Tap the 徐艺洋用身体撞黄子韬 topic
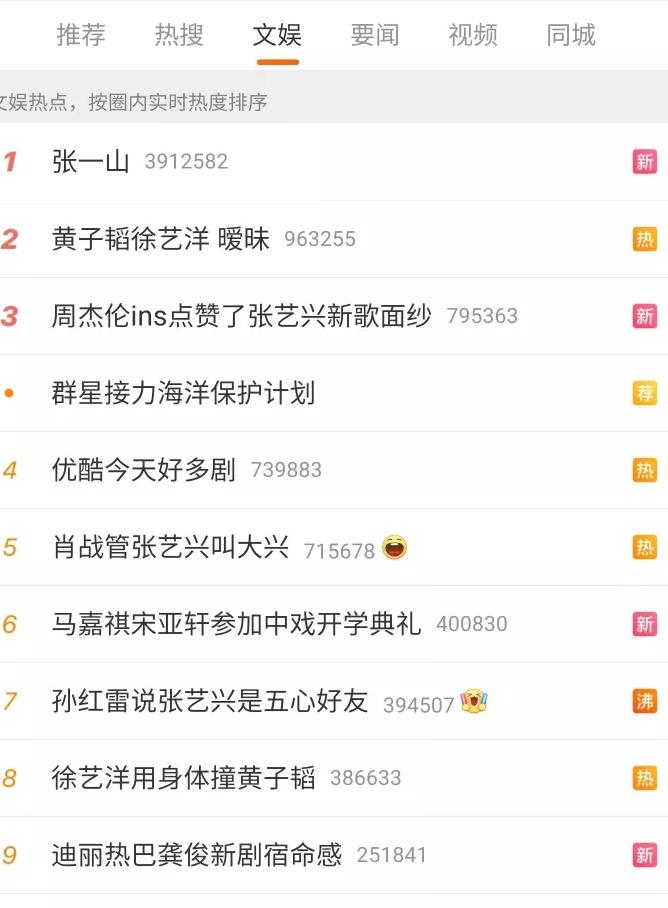 coord(183,778)
